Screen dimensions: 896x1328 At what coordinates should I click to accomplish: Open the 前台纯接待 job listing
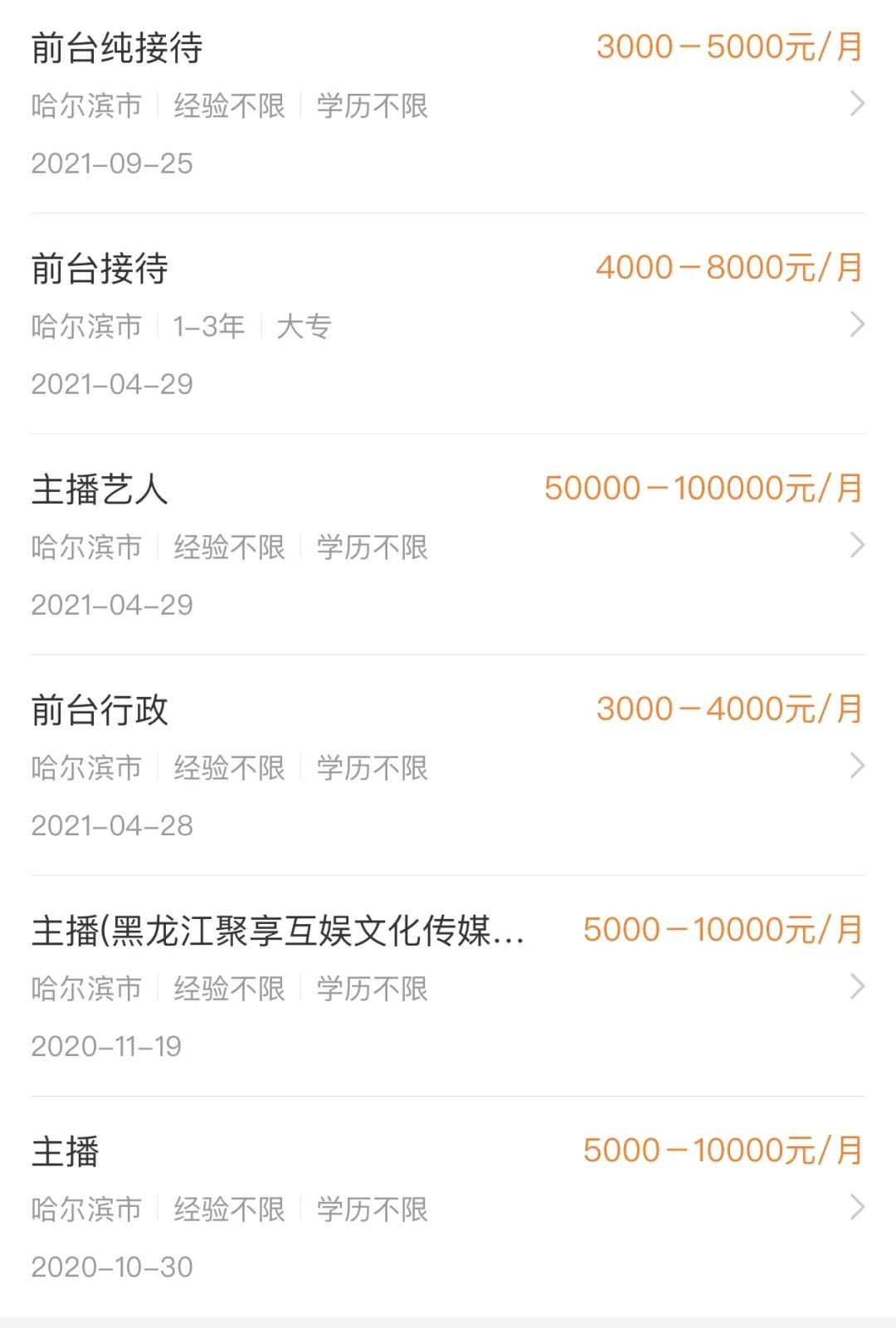[x=448, y=104]
